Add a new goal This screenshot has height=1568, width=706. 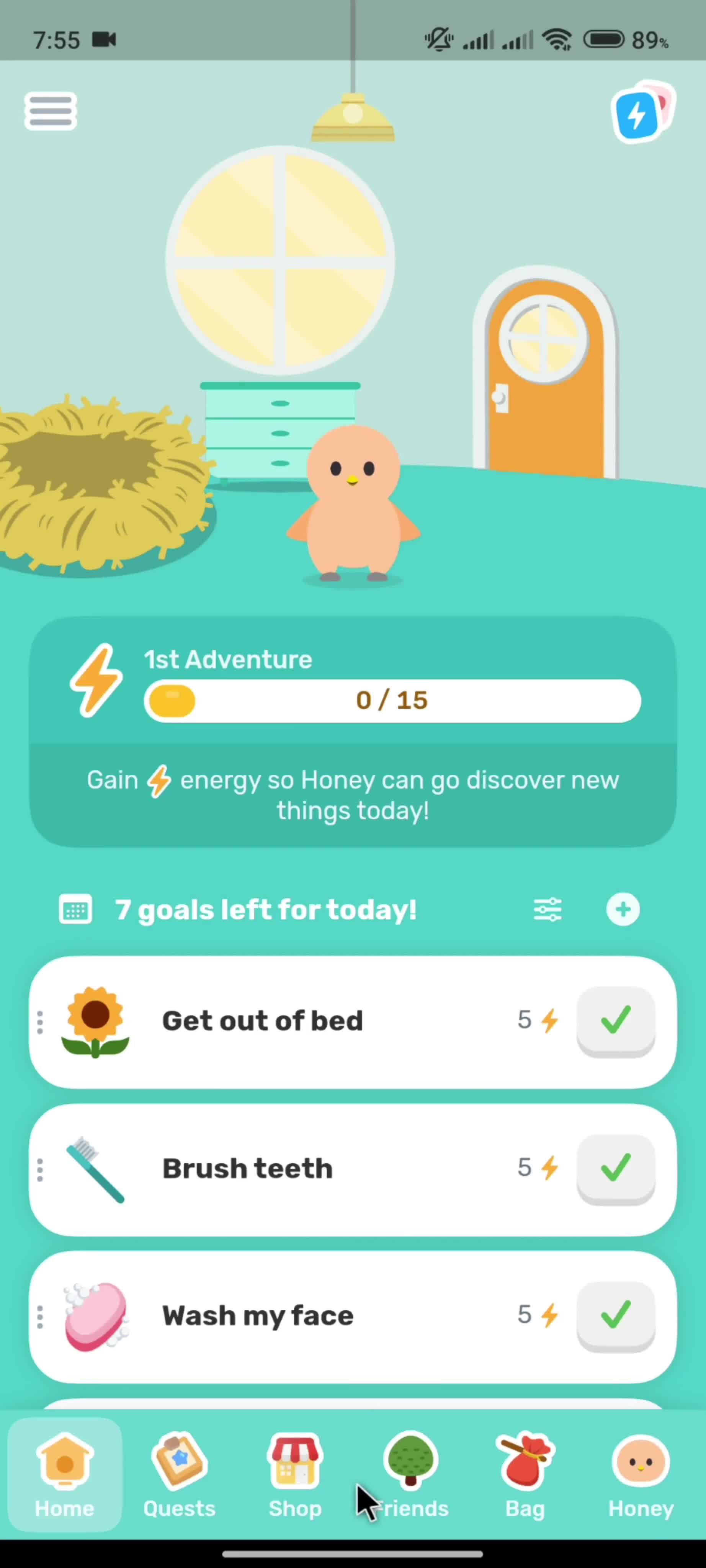pyautogui.click(x=623, y=910)
